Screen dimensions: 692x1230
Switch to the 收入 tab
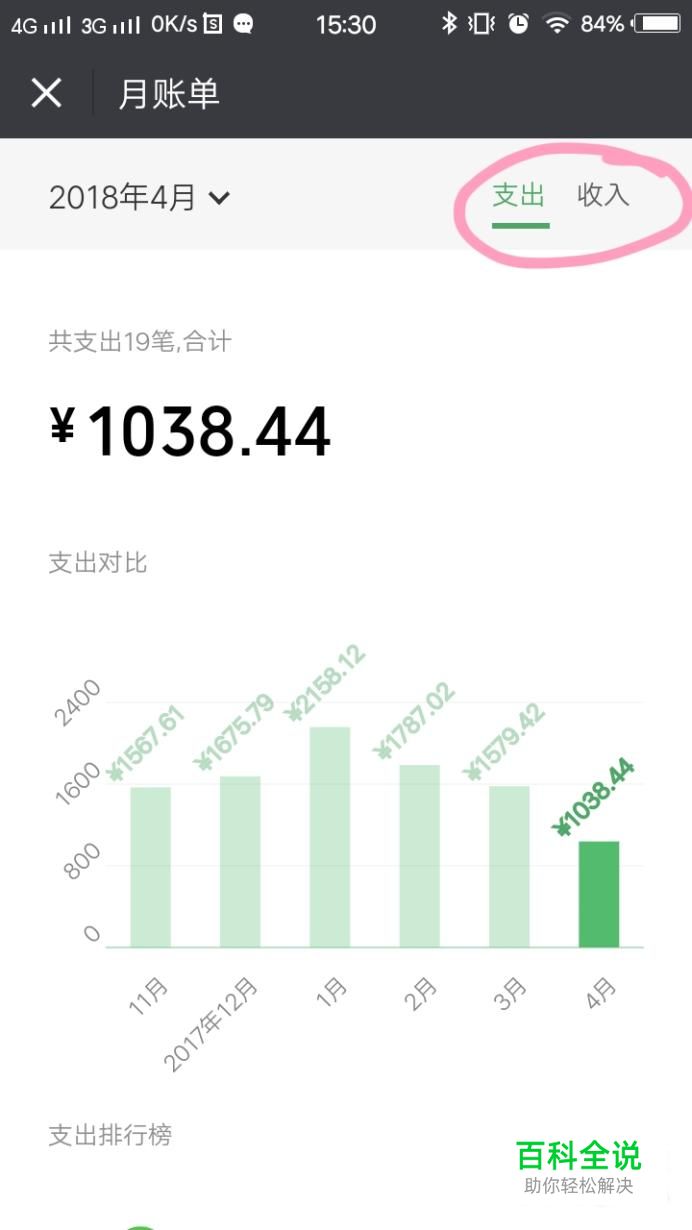(603, 195)
